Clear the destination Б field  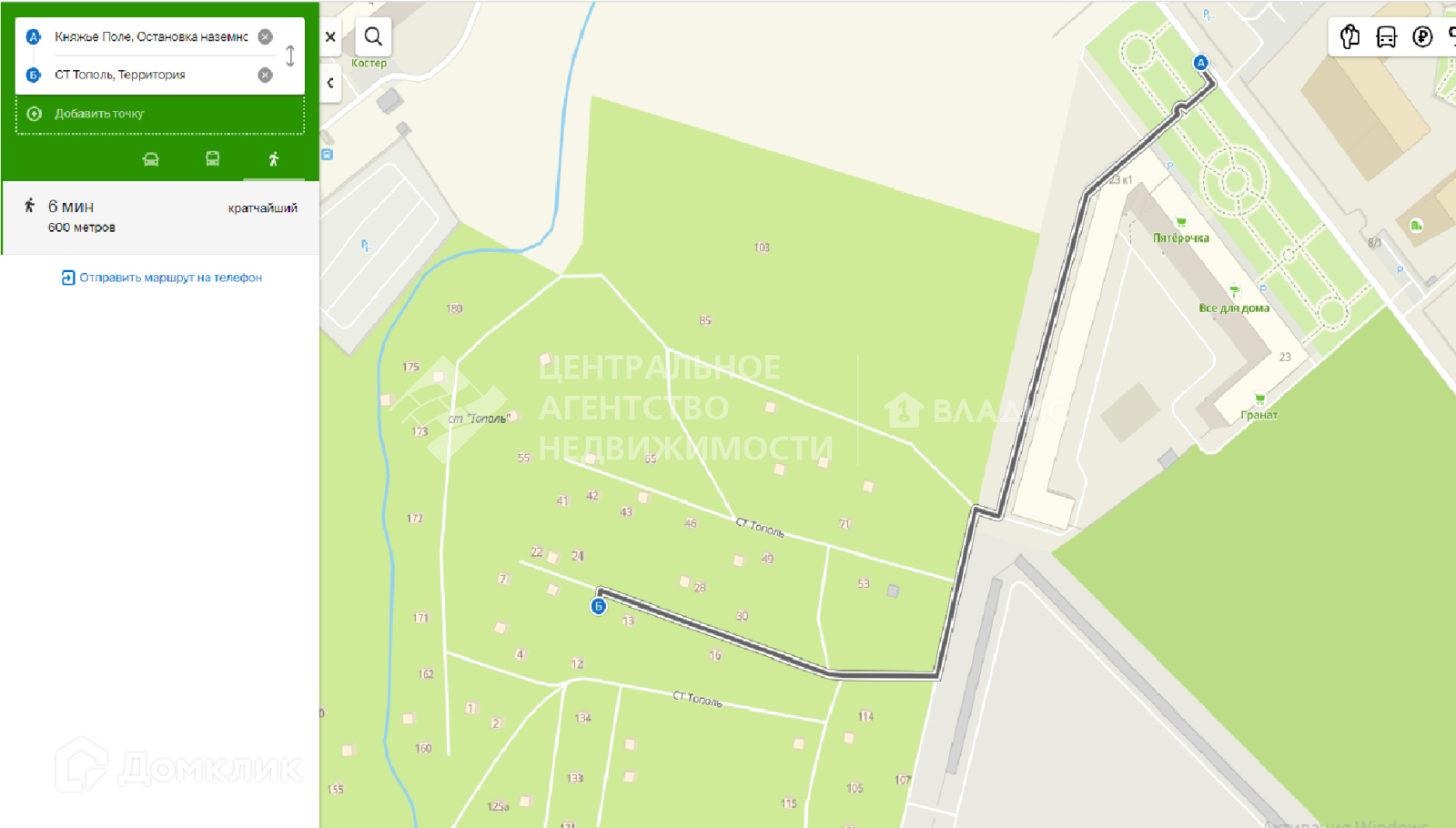tap(265, 75)
